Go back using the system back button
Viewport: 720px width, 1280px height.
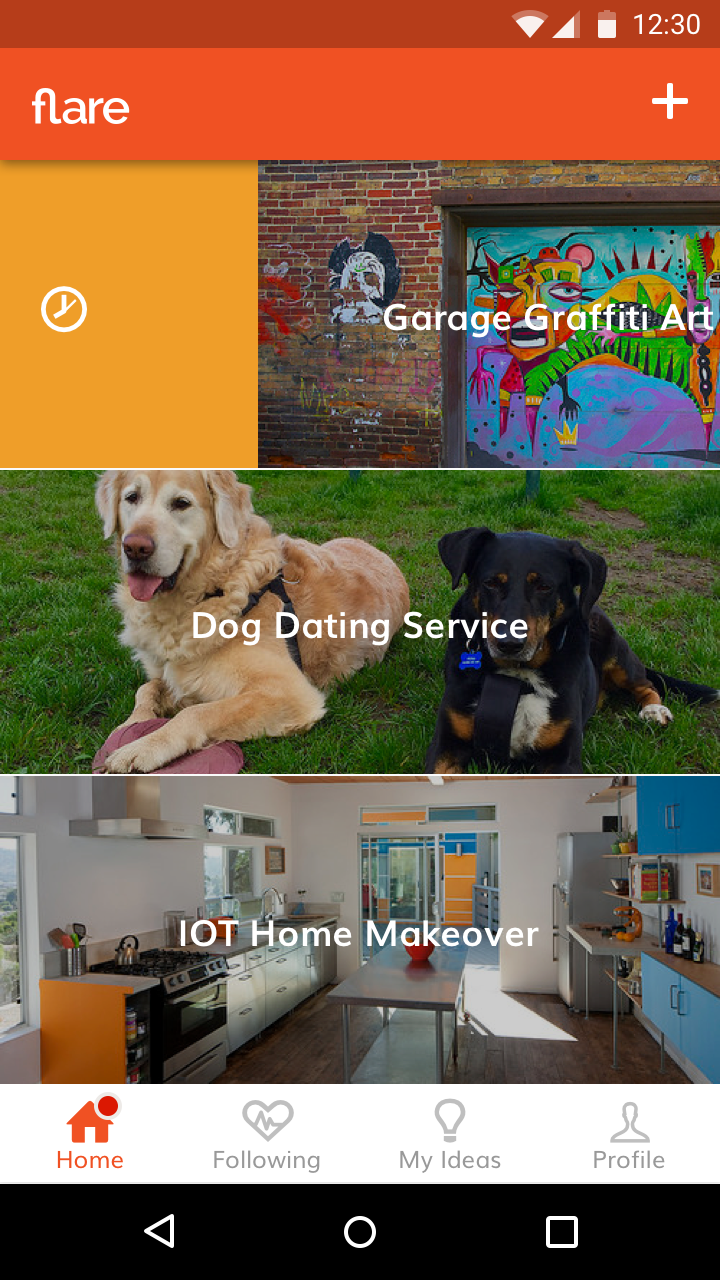pos(160,1231)
